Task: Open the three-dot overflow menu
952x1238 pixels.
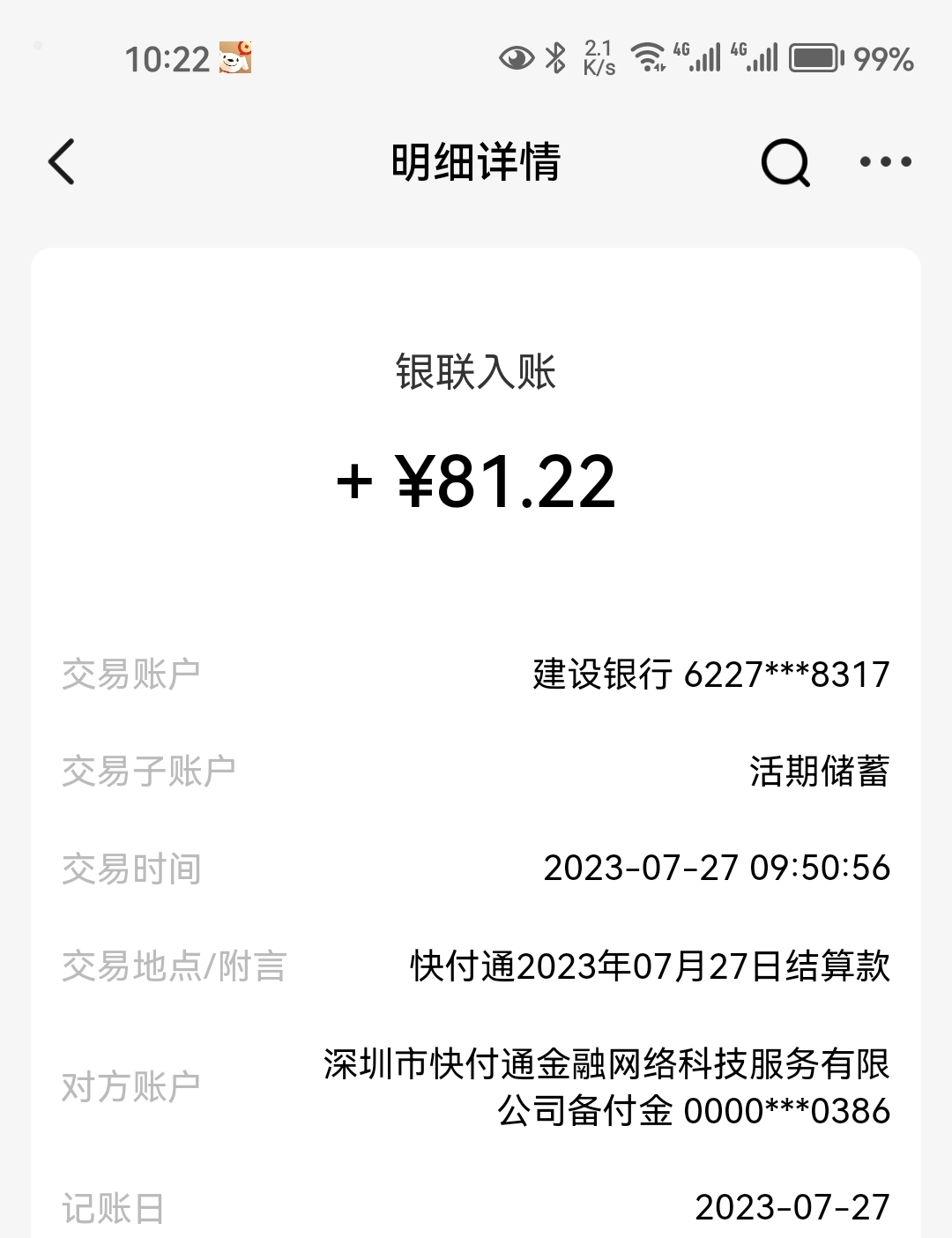Action: [x=885, y=162]
